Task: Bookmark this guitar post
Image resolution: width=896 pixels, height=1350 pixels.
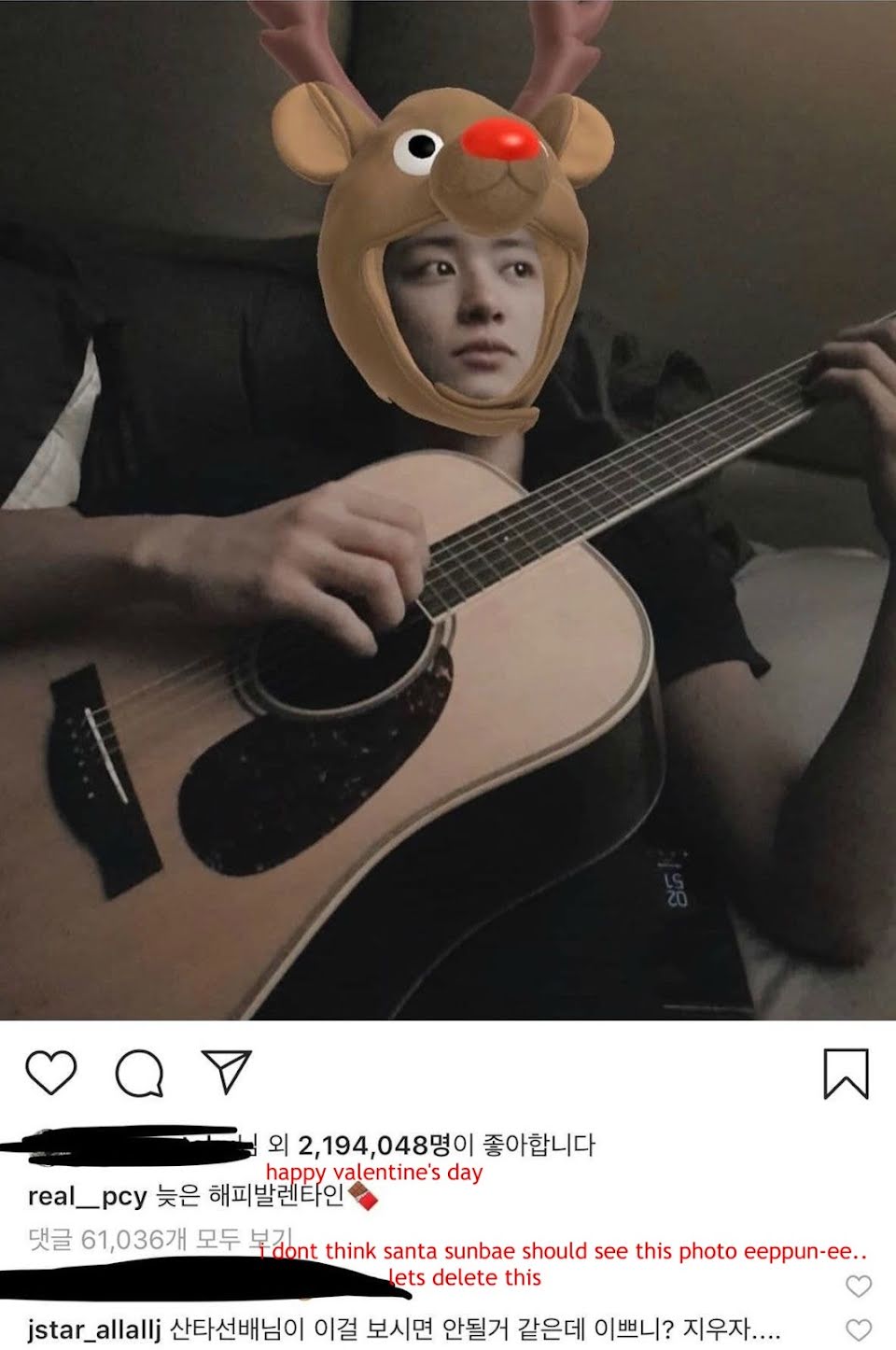Action: [846, 1074]
